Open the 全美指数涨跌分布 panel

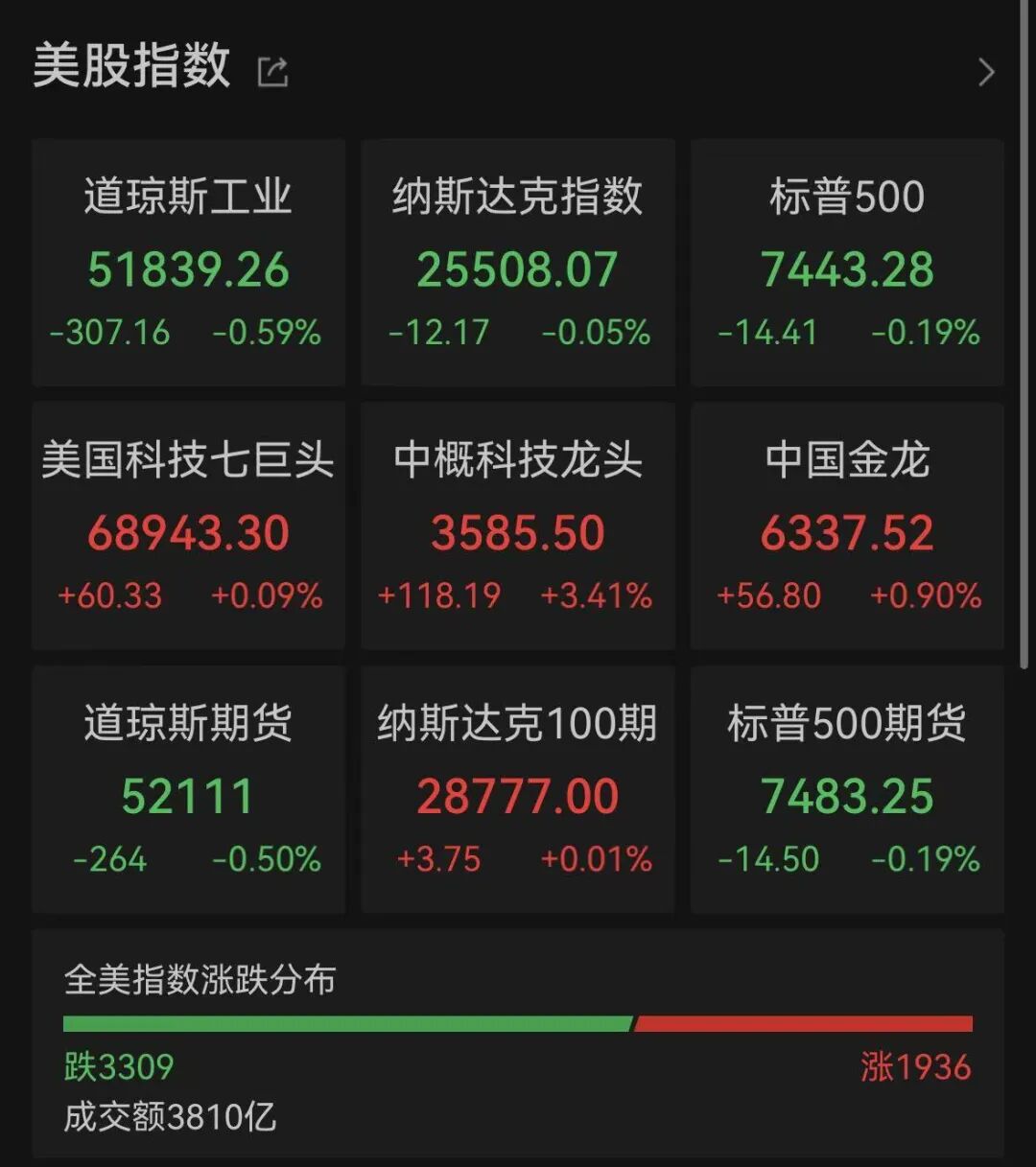518,1043
